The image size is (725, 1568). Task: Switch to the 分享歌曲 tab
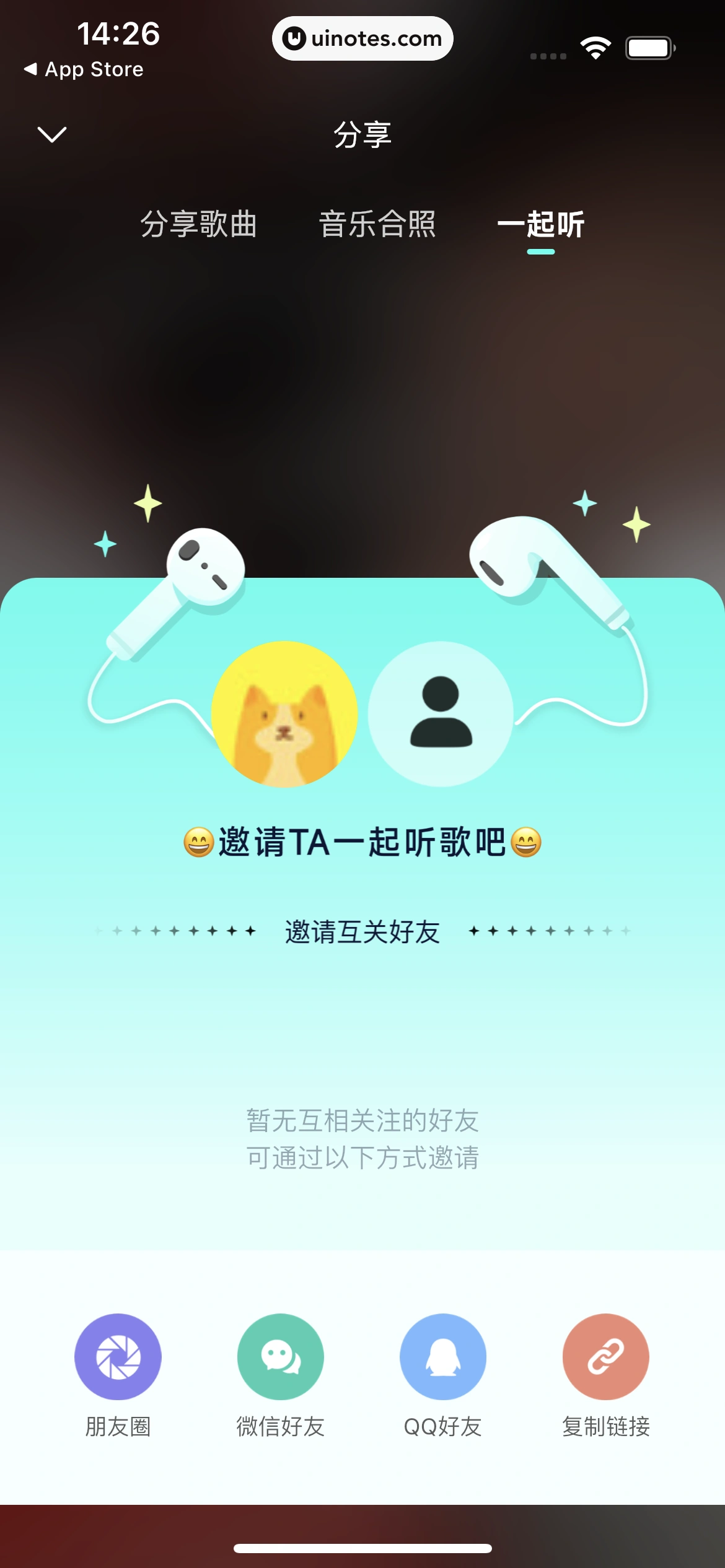[x=200, y=225]
